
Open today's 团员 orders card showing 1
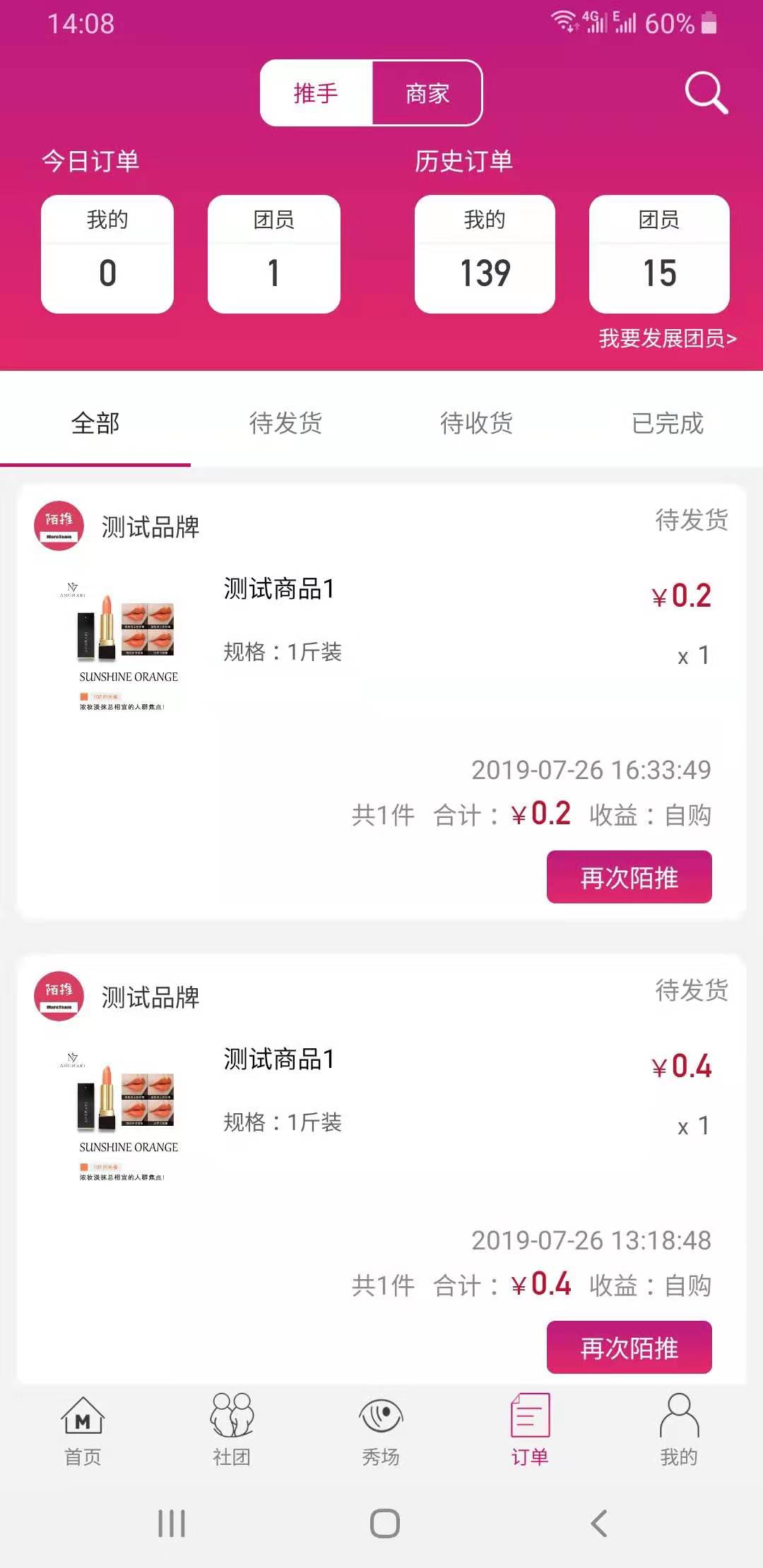pos(274,254)
